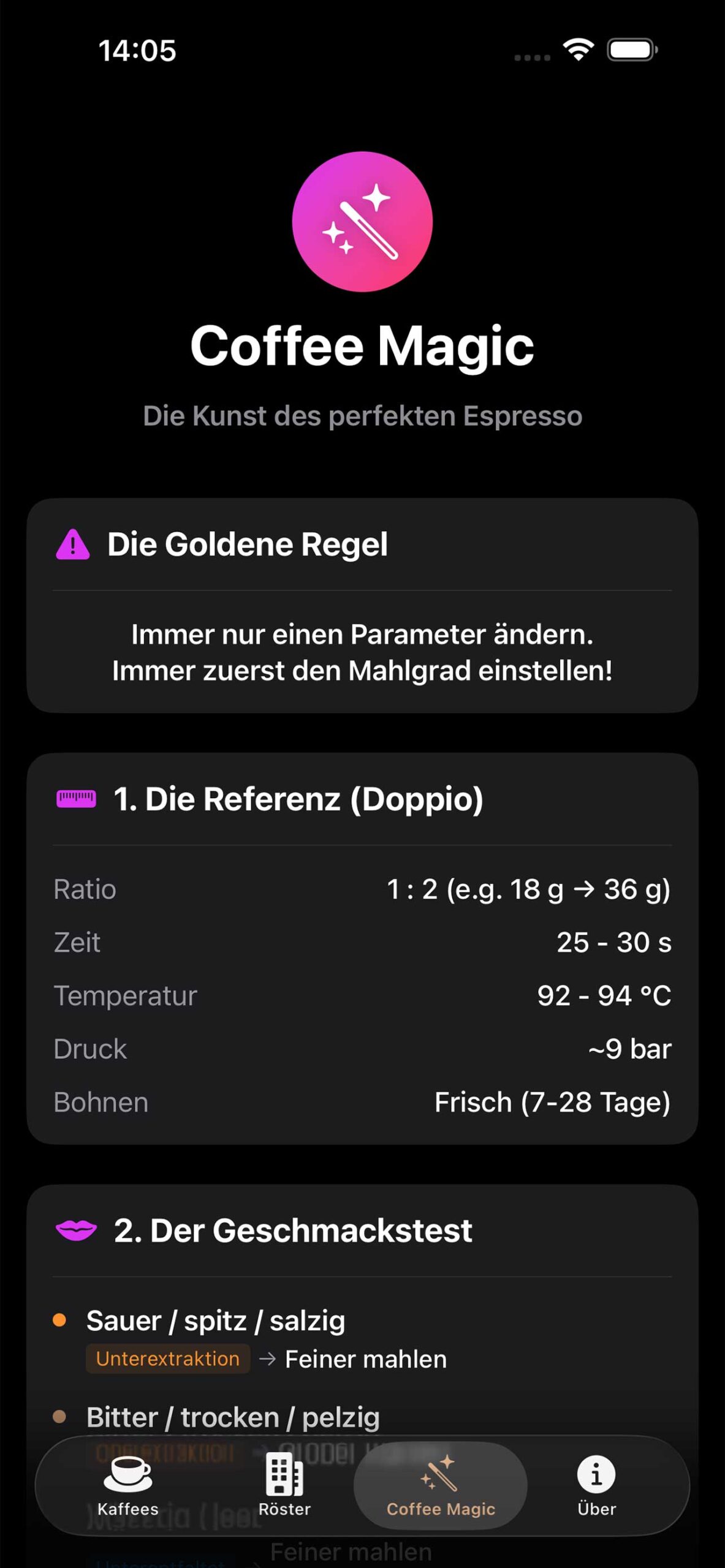
Task: Click the ruler icon beside Die Referenz
Action: point(76,798)
